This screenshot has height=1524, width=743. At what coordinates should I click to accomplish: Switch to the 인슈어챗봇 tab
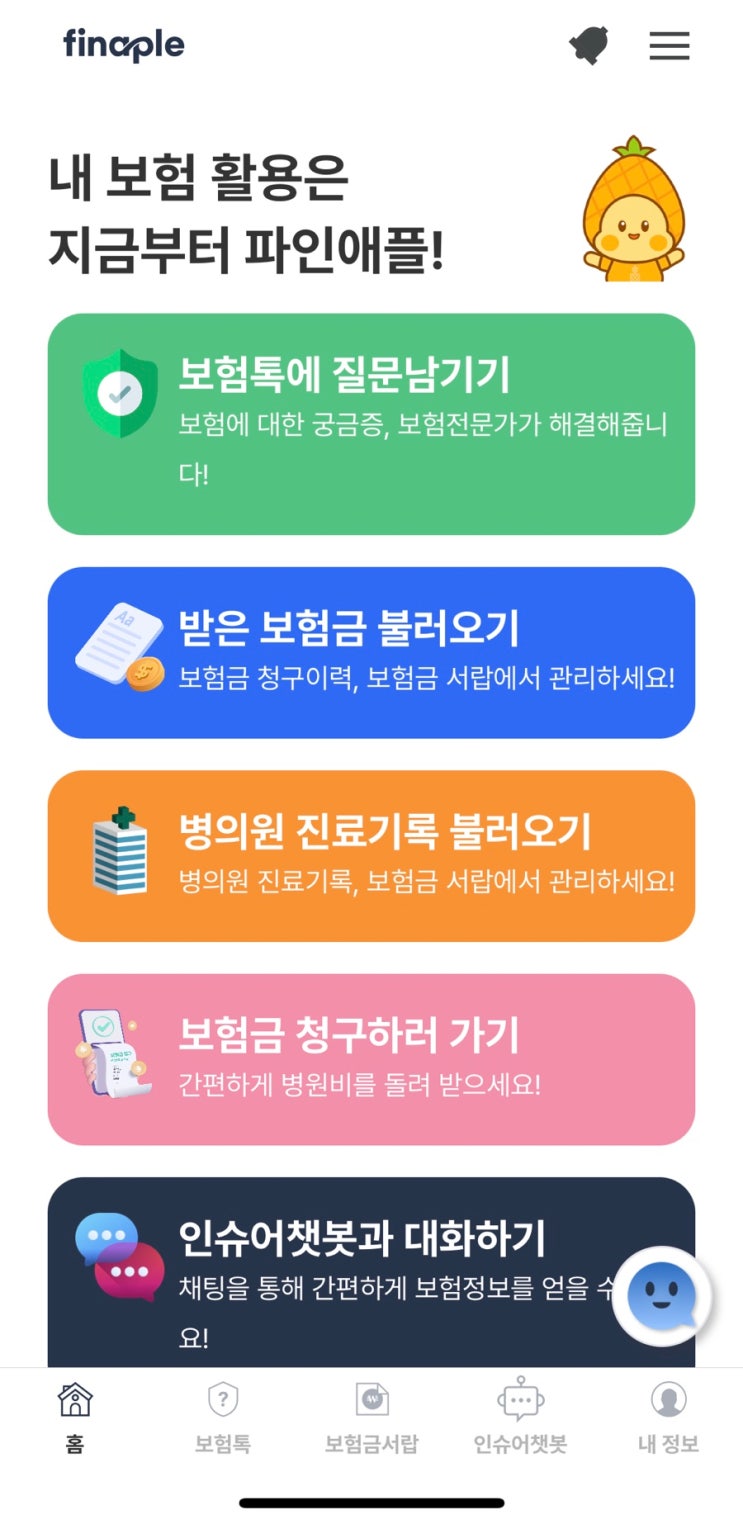tap(520, 1416)
